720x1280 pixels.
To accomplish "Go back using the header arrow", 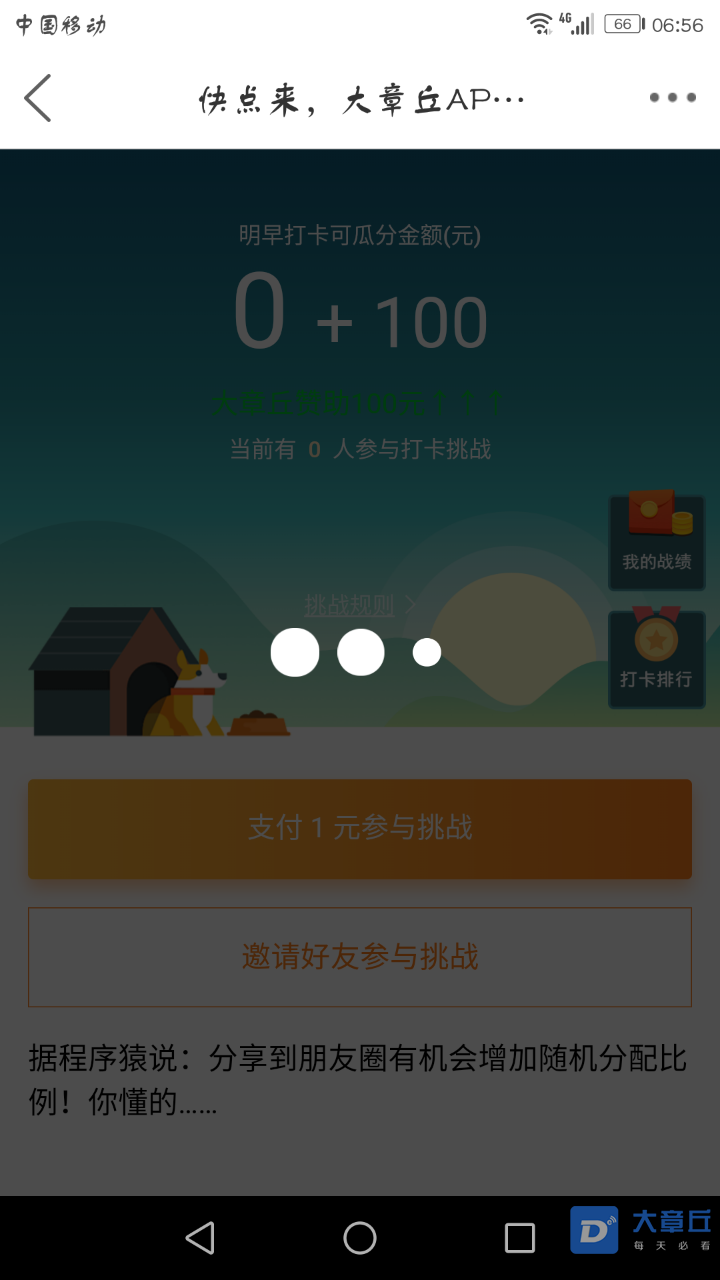I will [x=38, y=98].
